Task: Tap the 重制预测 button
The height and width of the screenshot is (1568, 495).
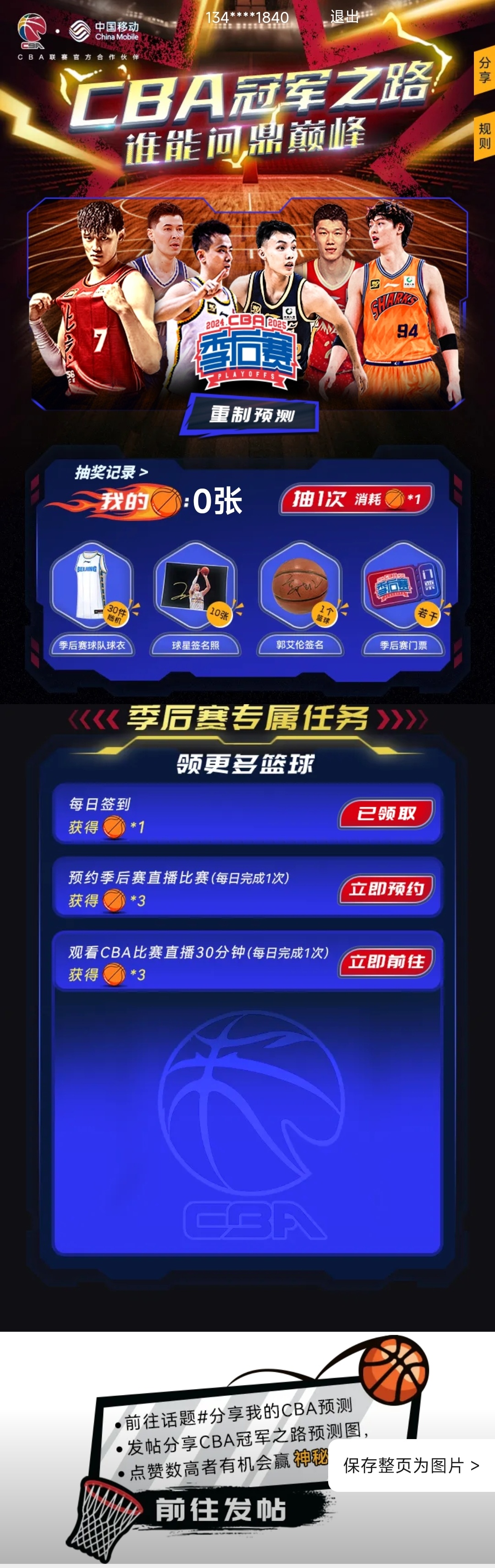Action: click(251, 415)
